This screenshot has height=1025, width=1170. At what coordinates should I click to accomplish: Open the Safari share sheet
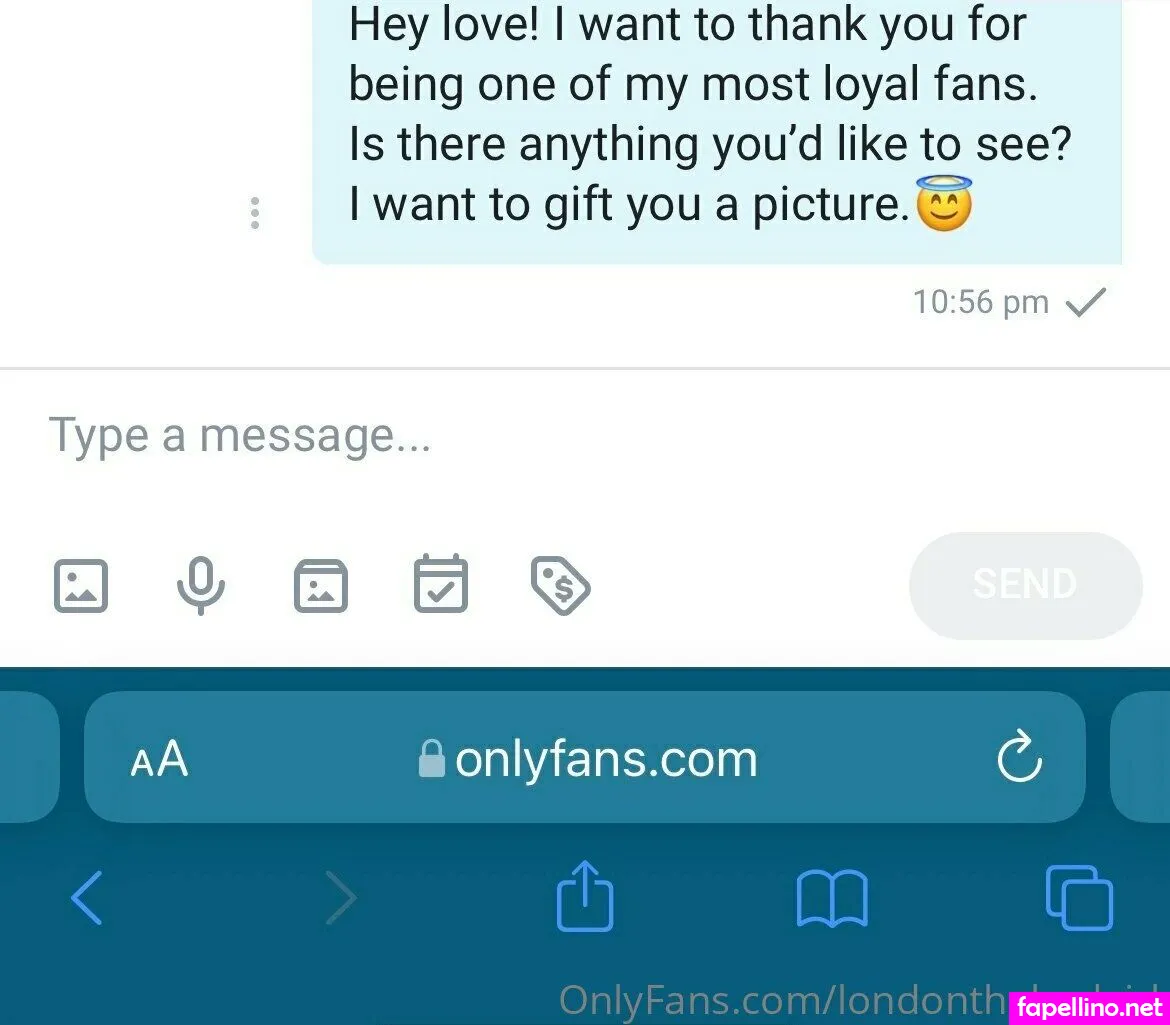(x=584, y=896)
